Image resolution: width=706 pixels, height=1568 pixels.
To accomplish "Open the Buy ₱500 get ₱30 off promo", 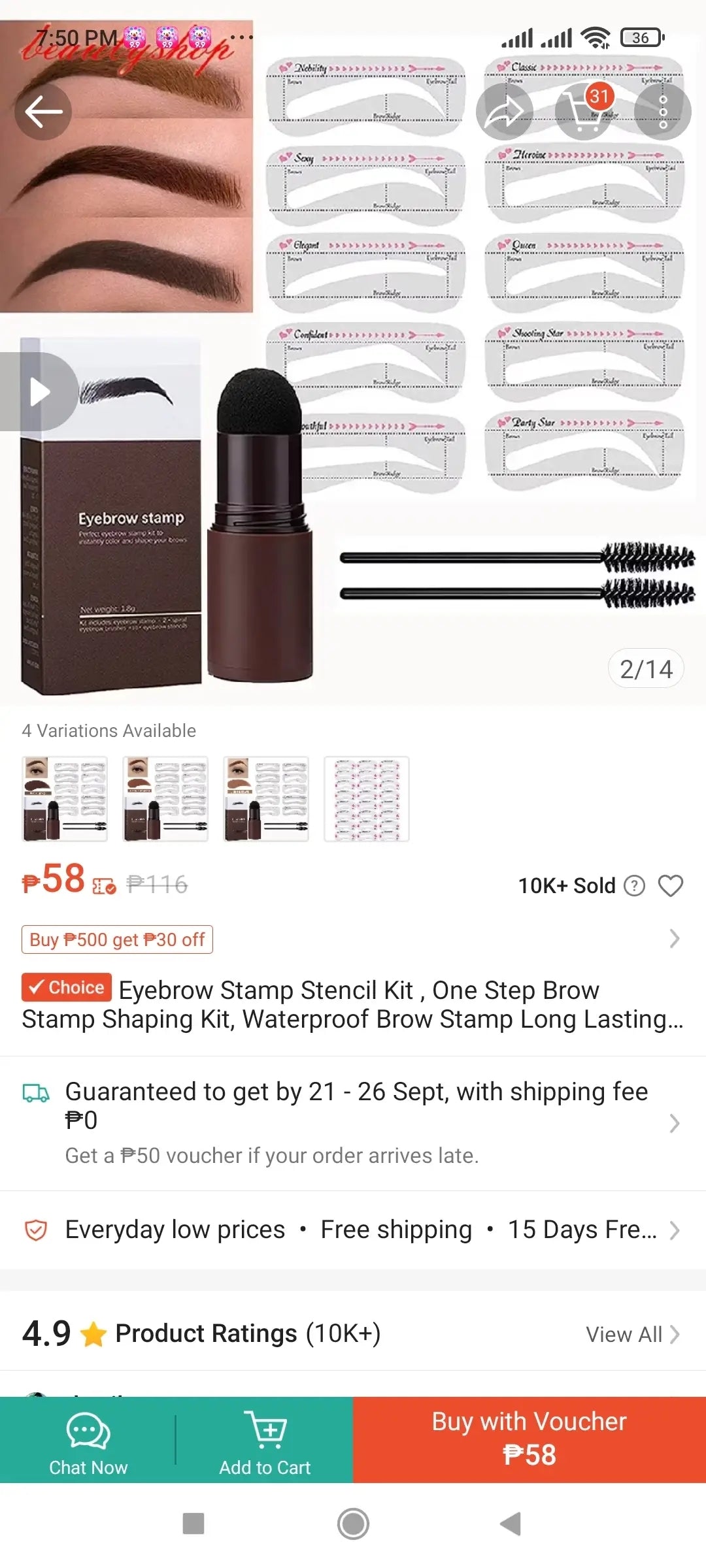I will pos(118,939).
